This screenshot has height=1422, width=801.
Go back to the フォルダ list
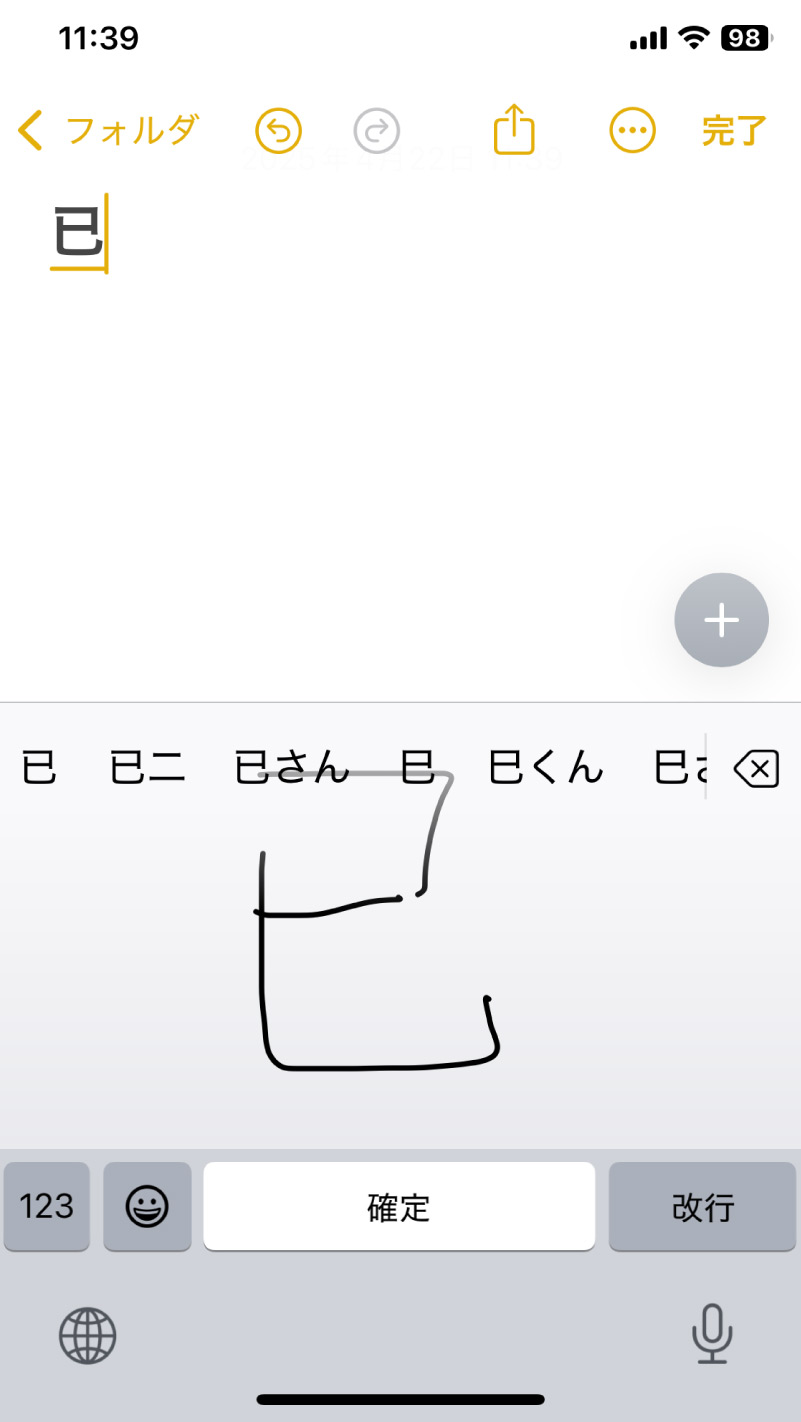point(108,131)
